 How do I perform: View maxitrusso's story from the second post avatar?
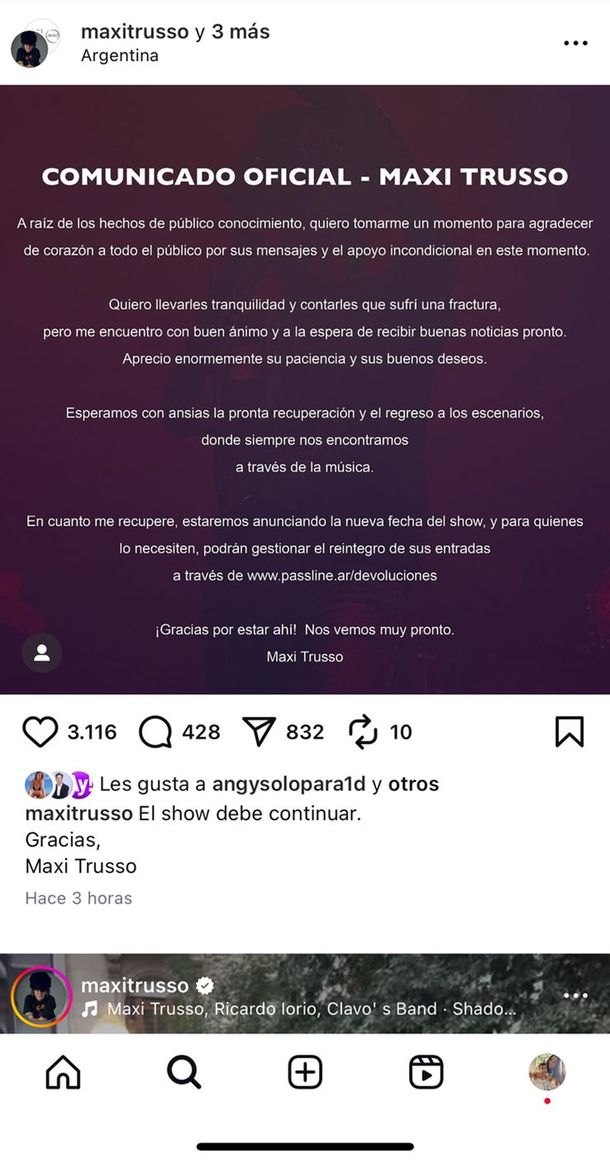[x=42, y=996]
